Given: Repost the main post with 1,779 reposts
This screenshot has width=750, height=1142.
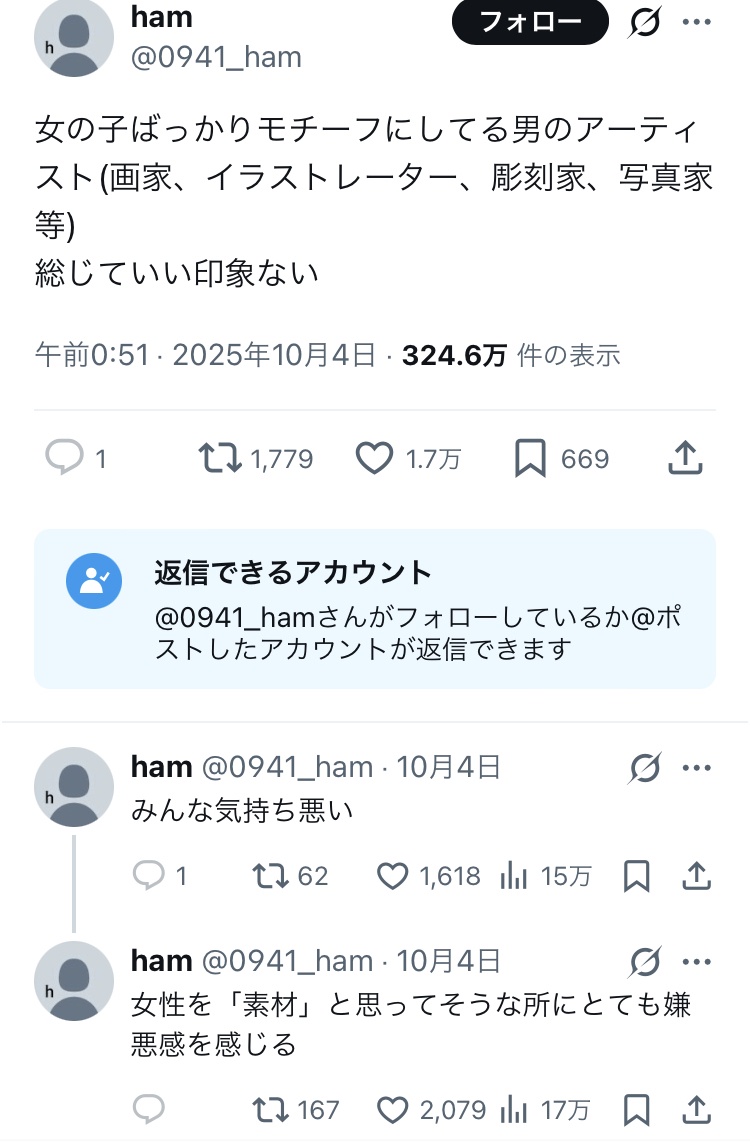Looking at the screenshot, I should [219, 459].
